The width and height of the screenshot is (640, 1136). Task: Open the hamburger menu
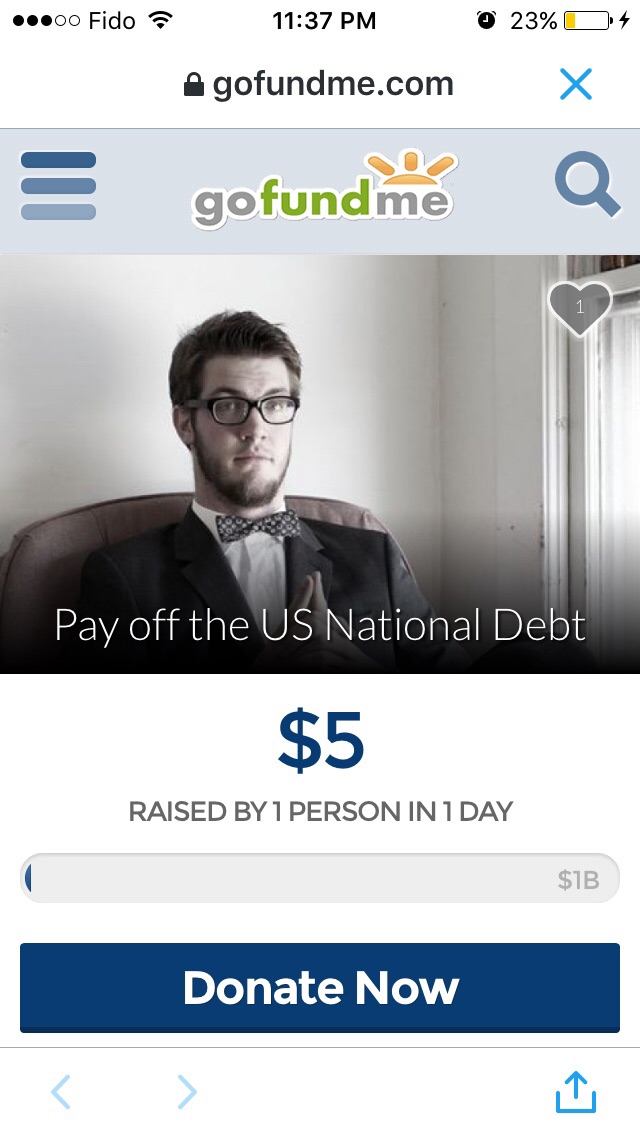58,185
